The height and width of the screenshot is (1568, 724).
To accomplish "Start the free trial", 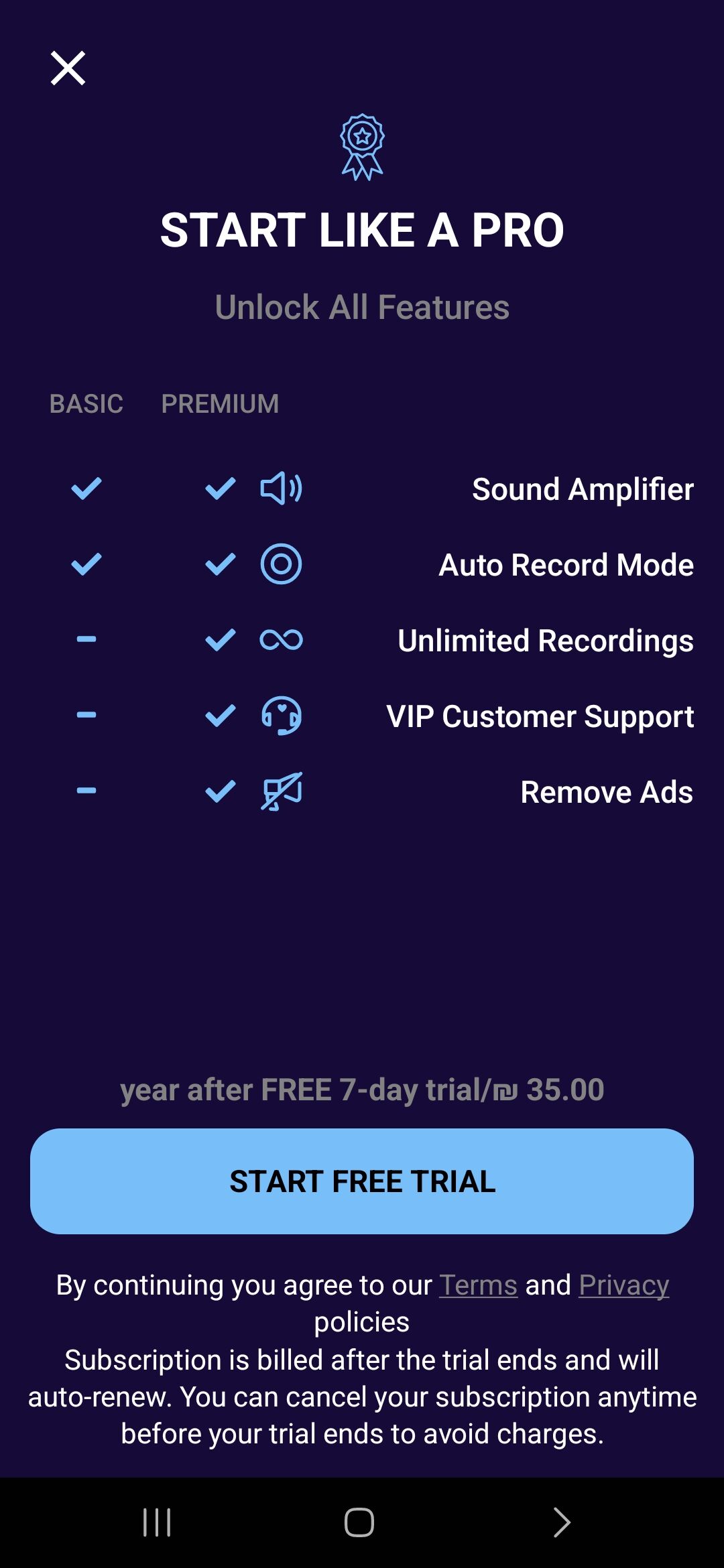I will 362,1181.
